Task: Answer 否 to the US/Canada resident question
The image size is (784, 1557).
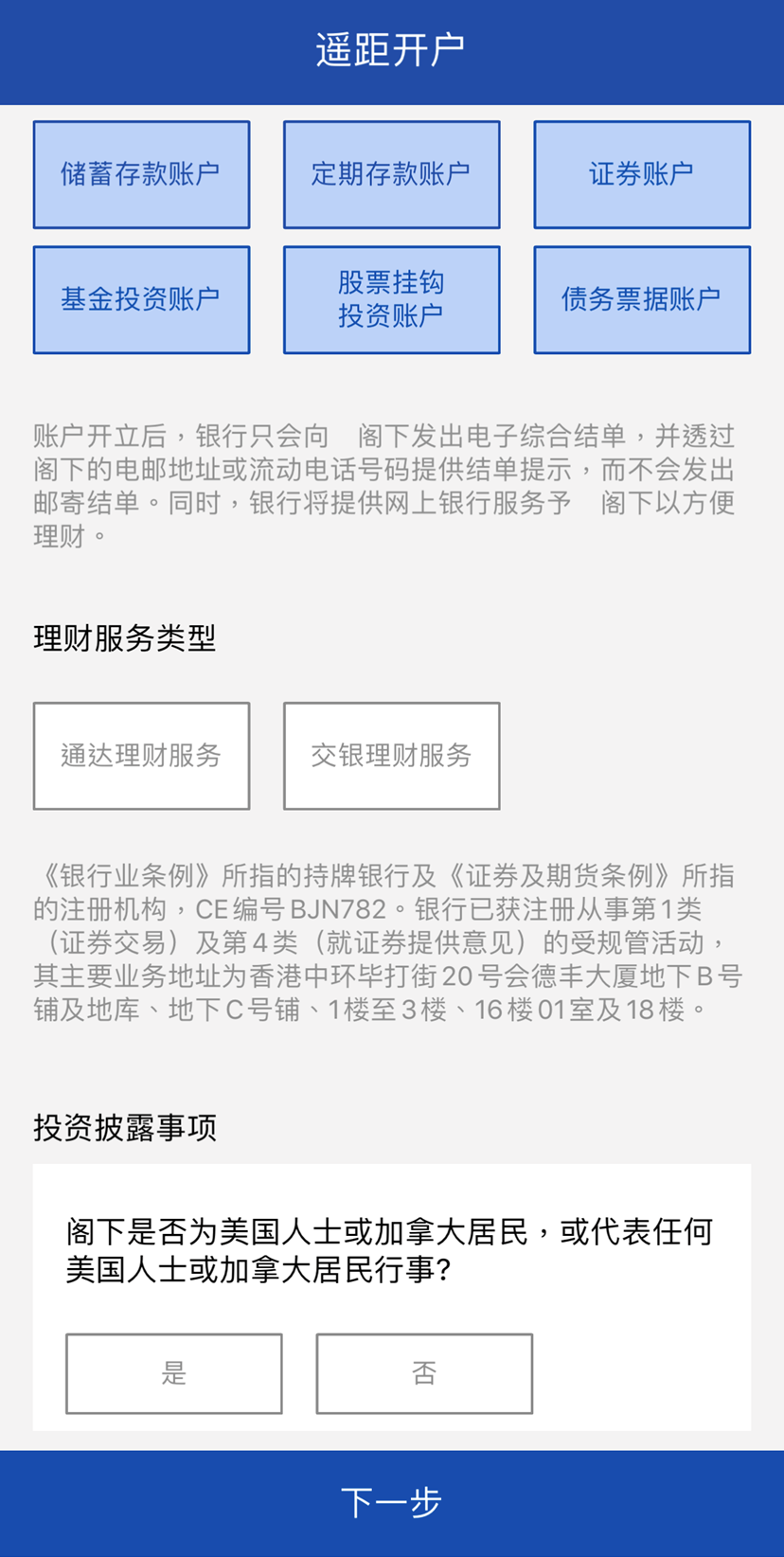Action: 424,1373
